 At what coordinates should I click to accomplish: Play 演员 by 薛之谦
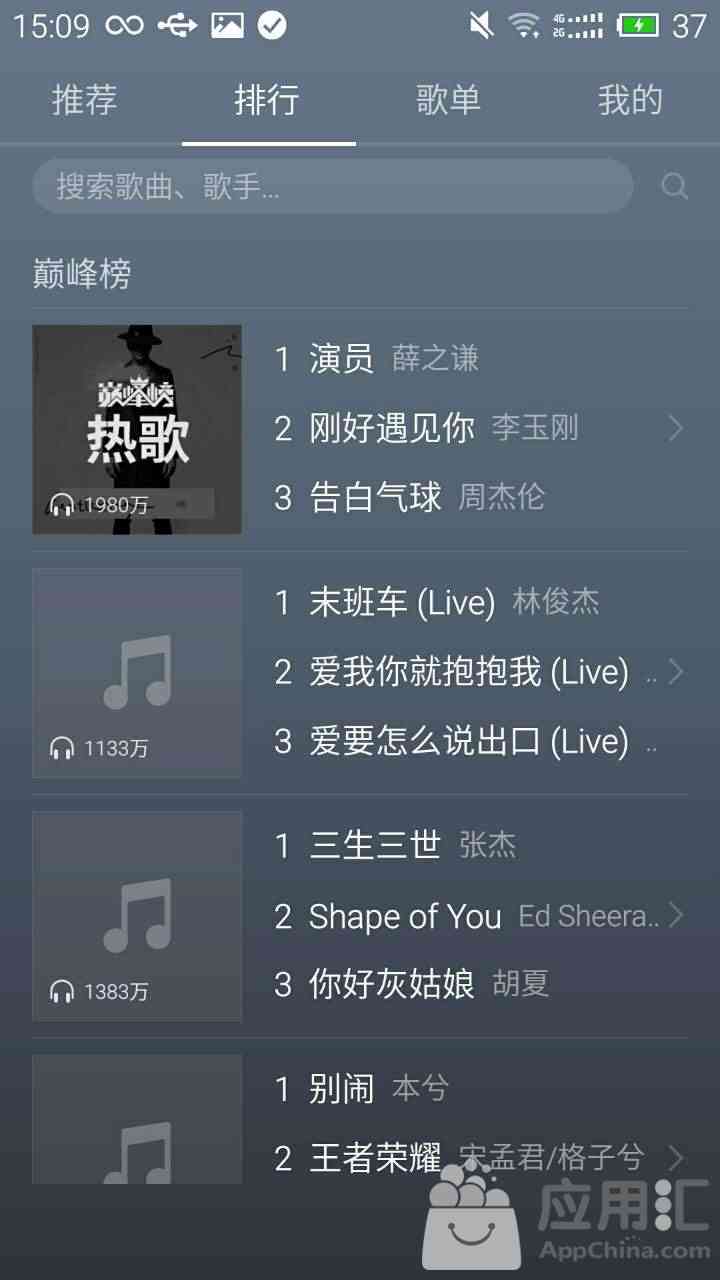point(378,358)
